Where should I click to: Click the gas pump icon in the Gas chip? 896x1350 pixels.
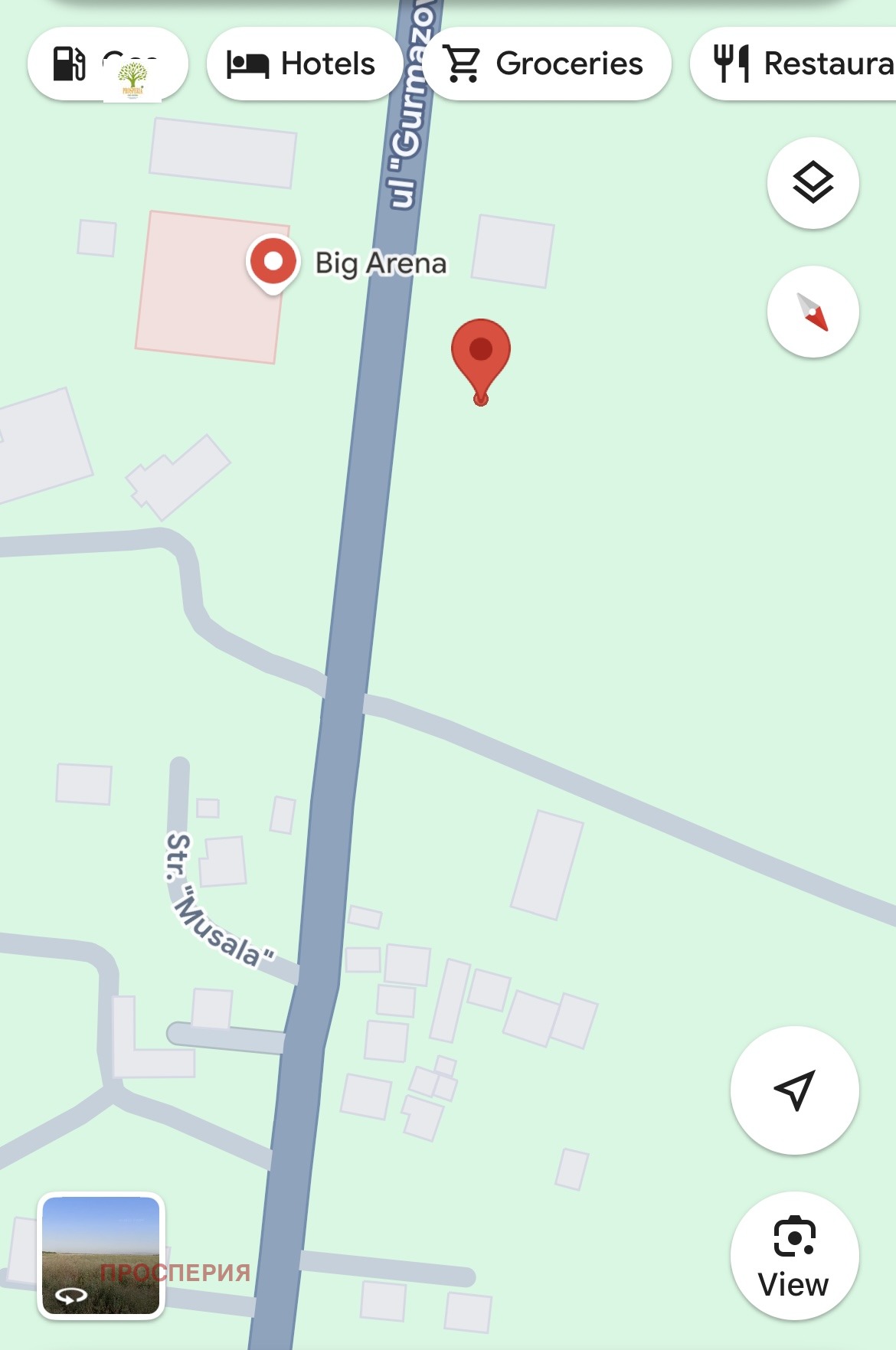(67, 64)
